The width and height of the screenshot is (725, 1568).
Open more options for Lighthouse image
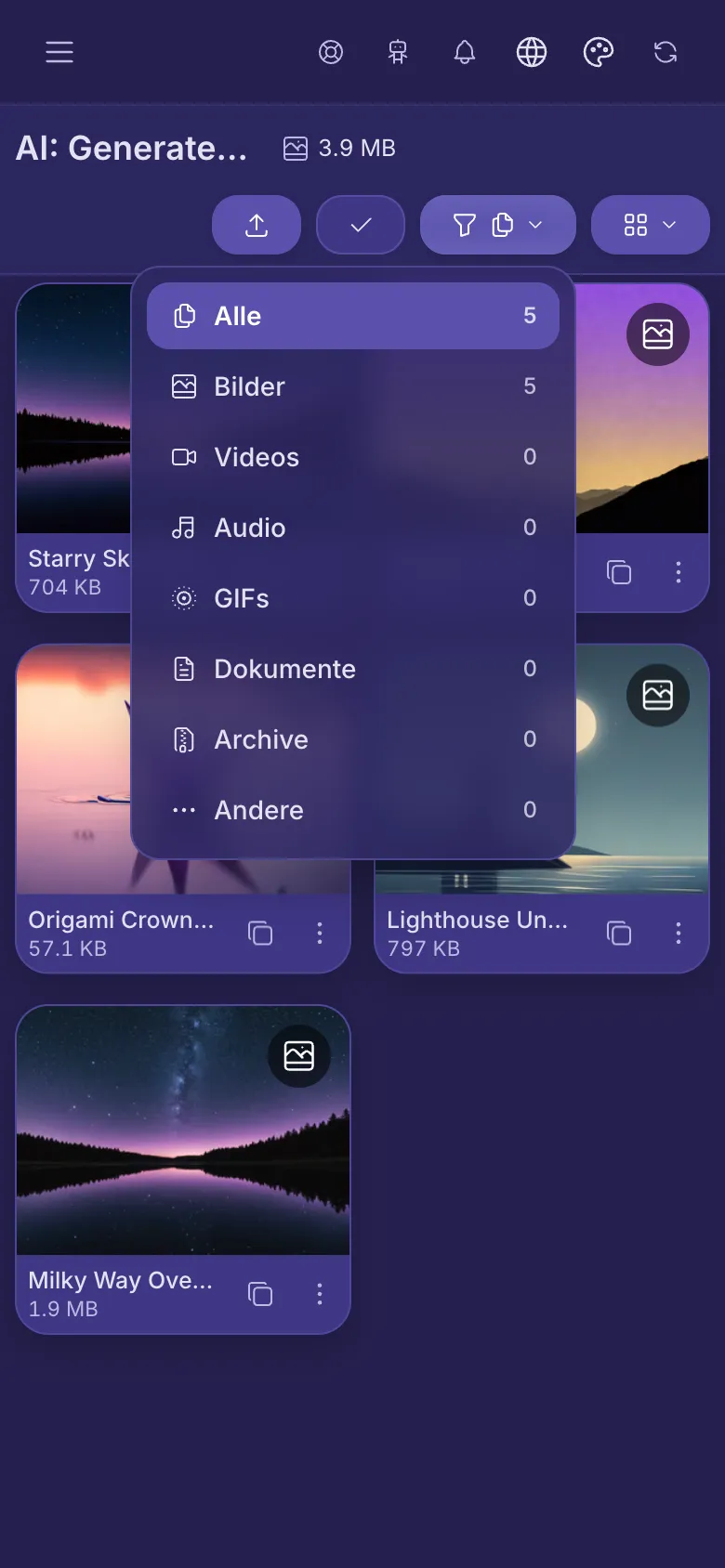click(679, 933)
